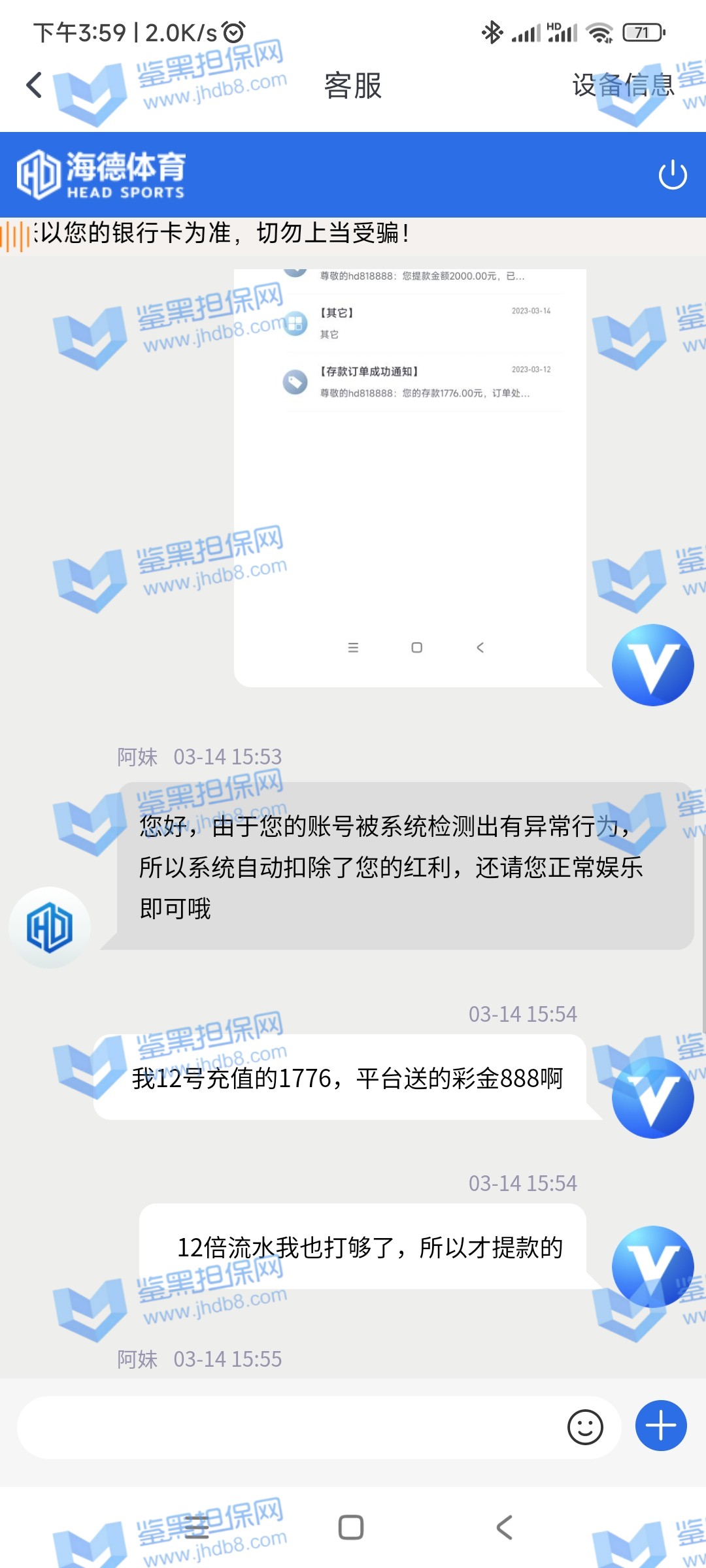
Task: Open the system recent apps menu
Action: click(x=196, y=1527)
